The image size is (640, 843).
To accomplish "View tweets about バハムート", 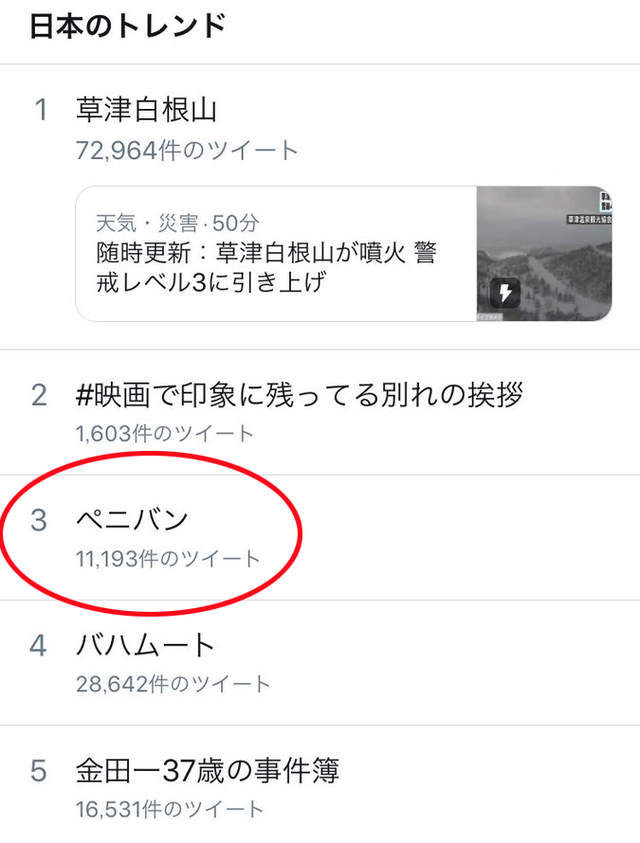I will click(x=146, y=645).
